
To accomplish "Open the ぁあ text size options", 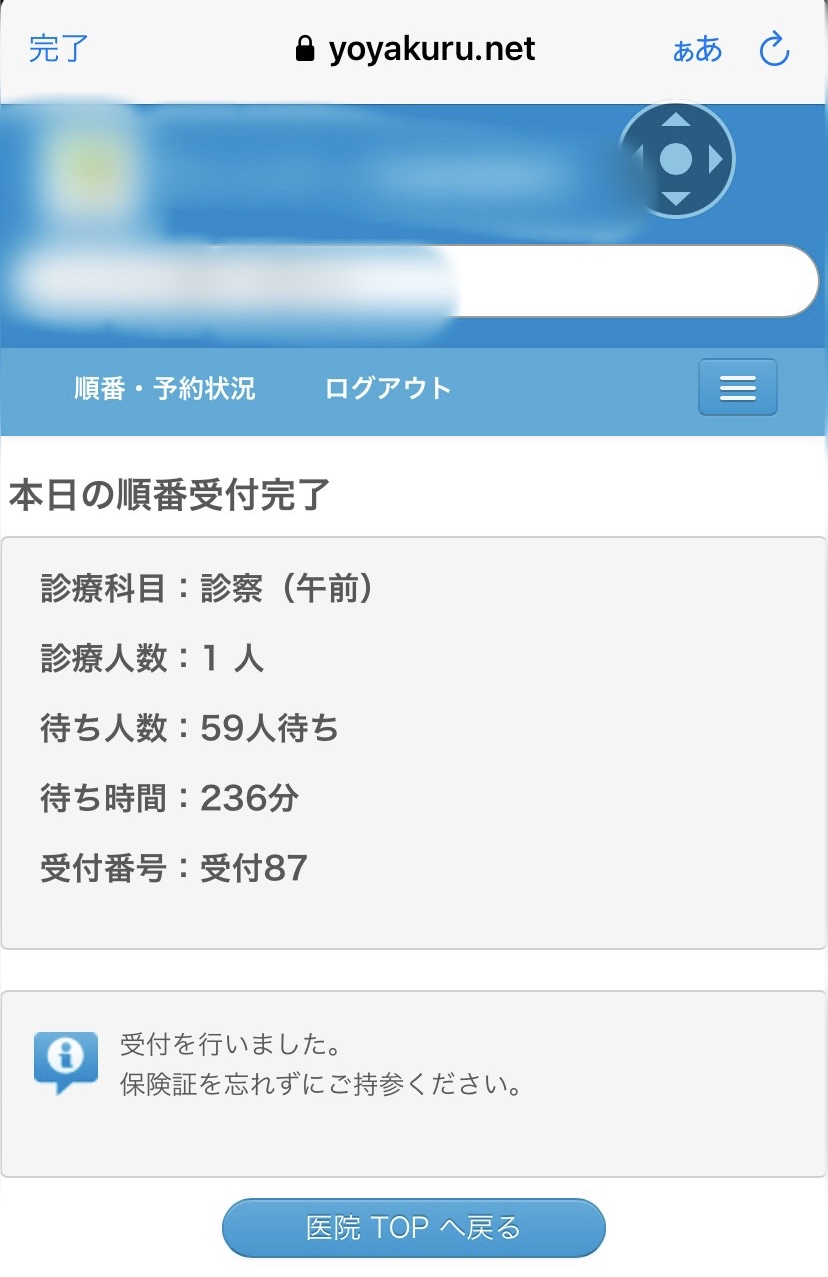I will pyautogui.click(x=697, y=49).
